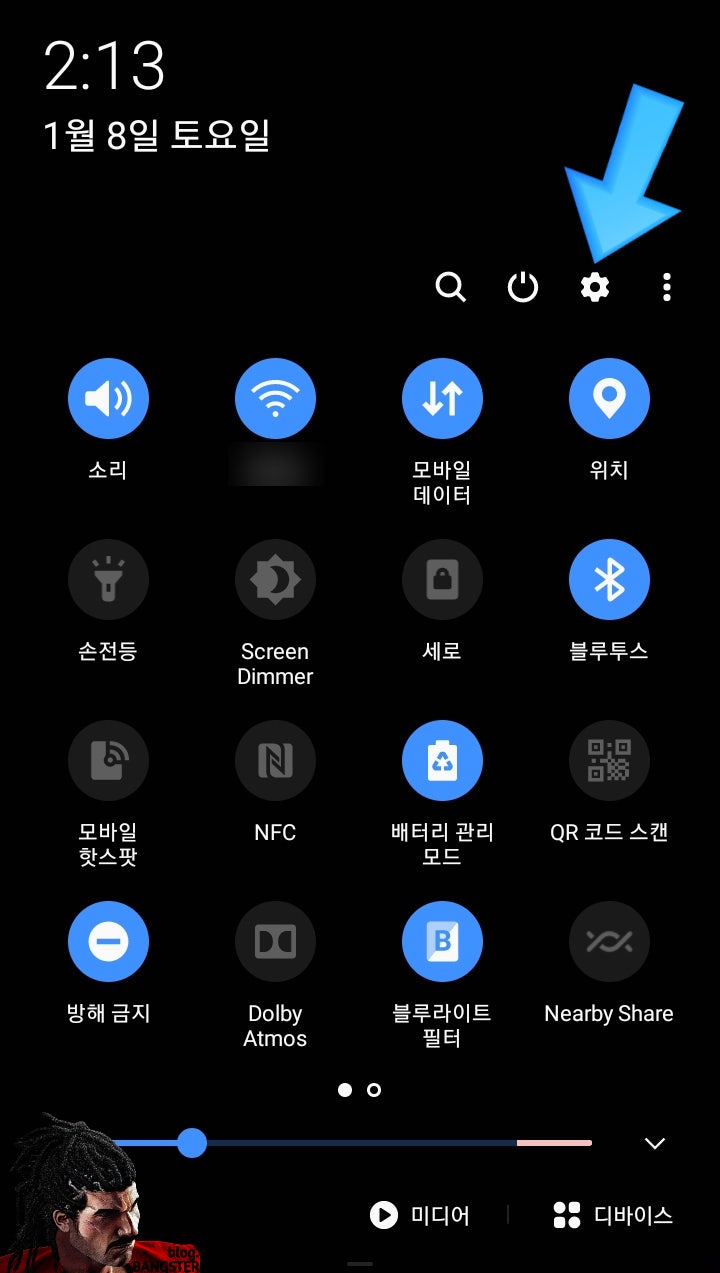Tap the search icon above quick settings
720x1273 pixels.
click(451, 287)
